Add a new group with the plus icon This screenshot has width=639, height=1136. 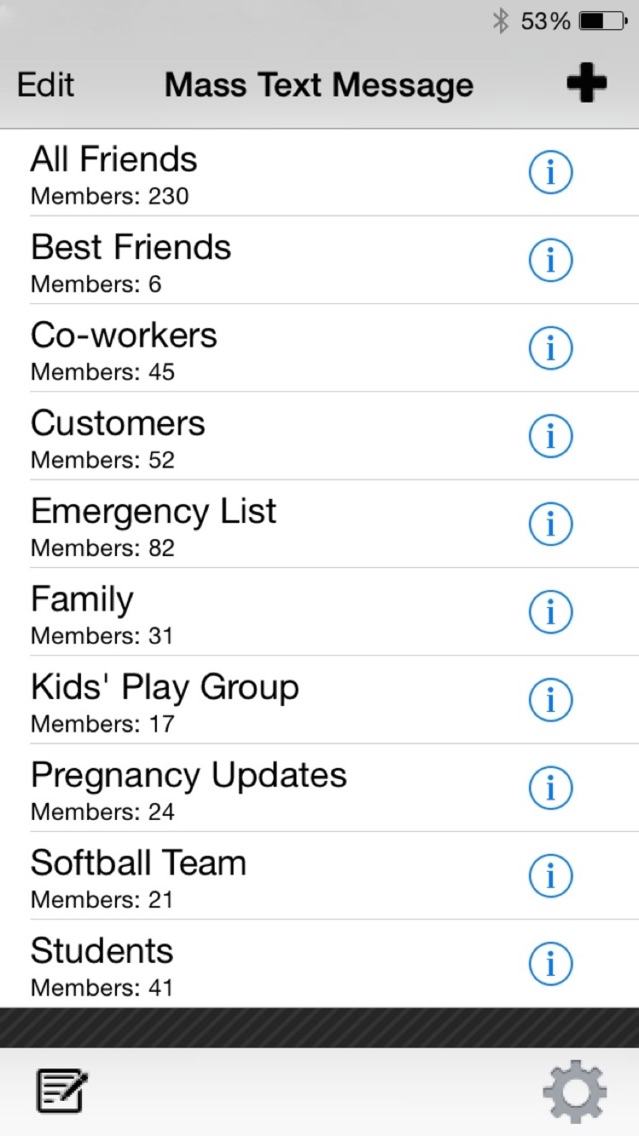(586, 83)
